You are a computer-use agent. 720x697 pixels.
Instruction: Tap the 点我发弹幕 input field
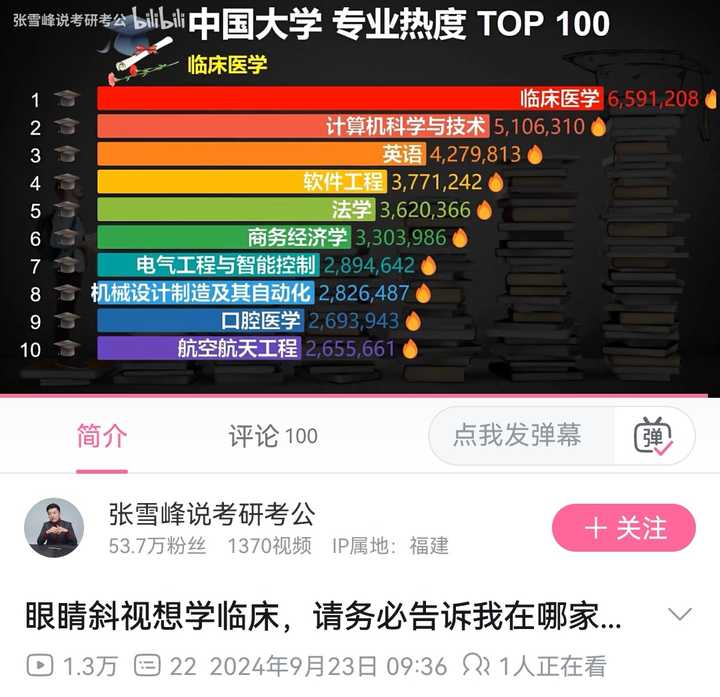click(x=518, y=435)
